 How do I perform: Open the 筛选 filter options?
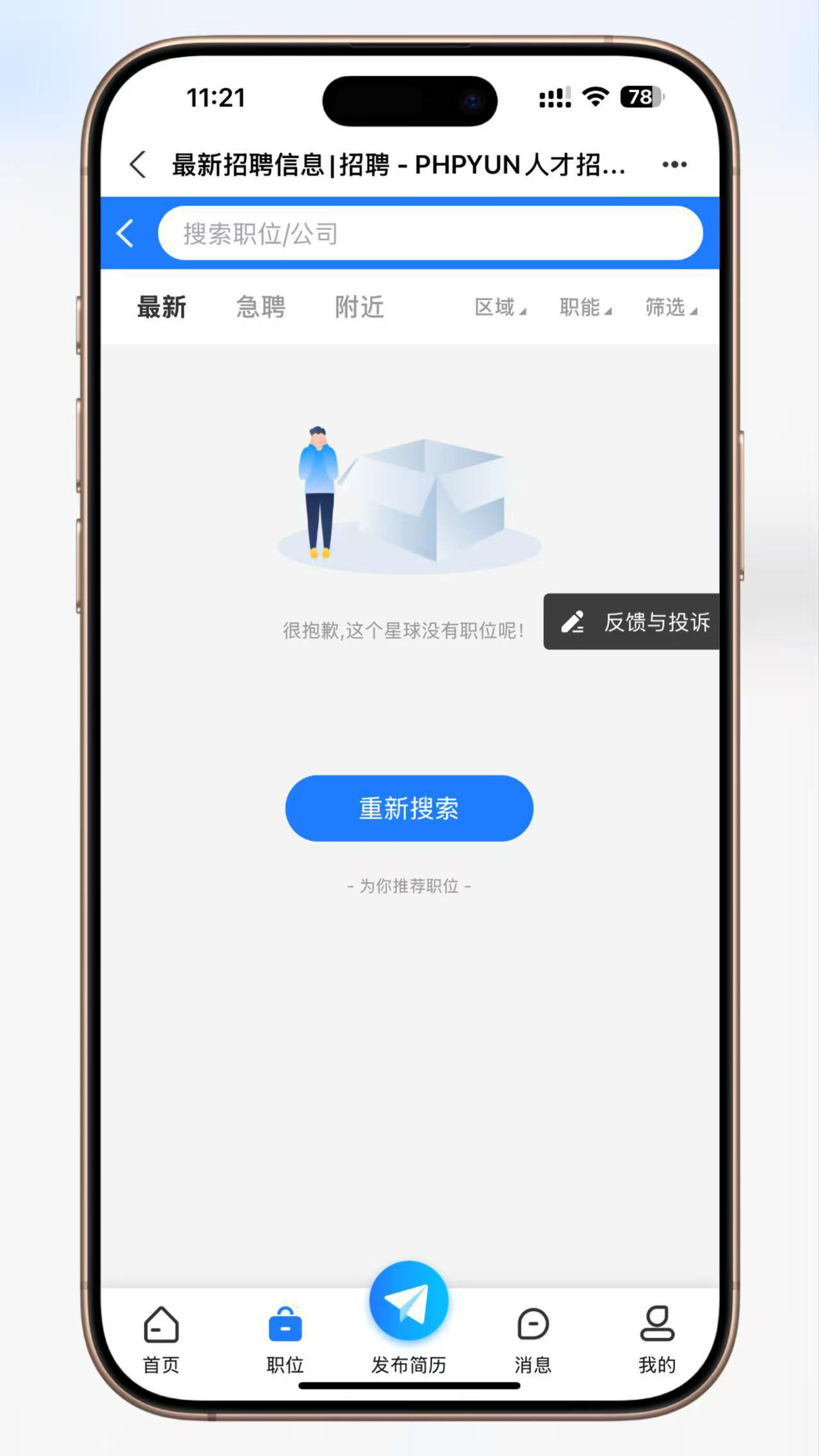click(x=670, y=308)
